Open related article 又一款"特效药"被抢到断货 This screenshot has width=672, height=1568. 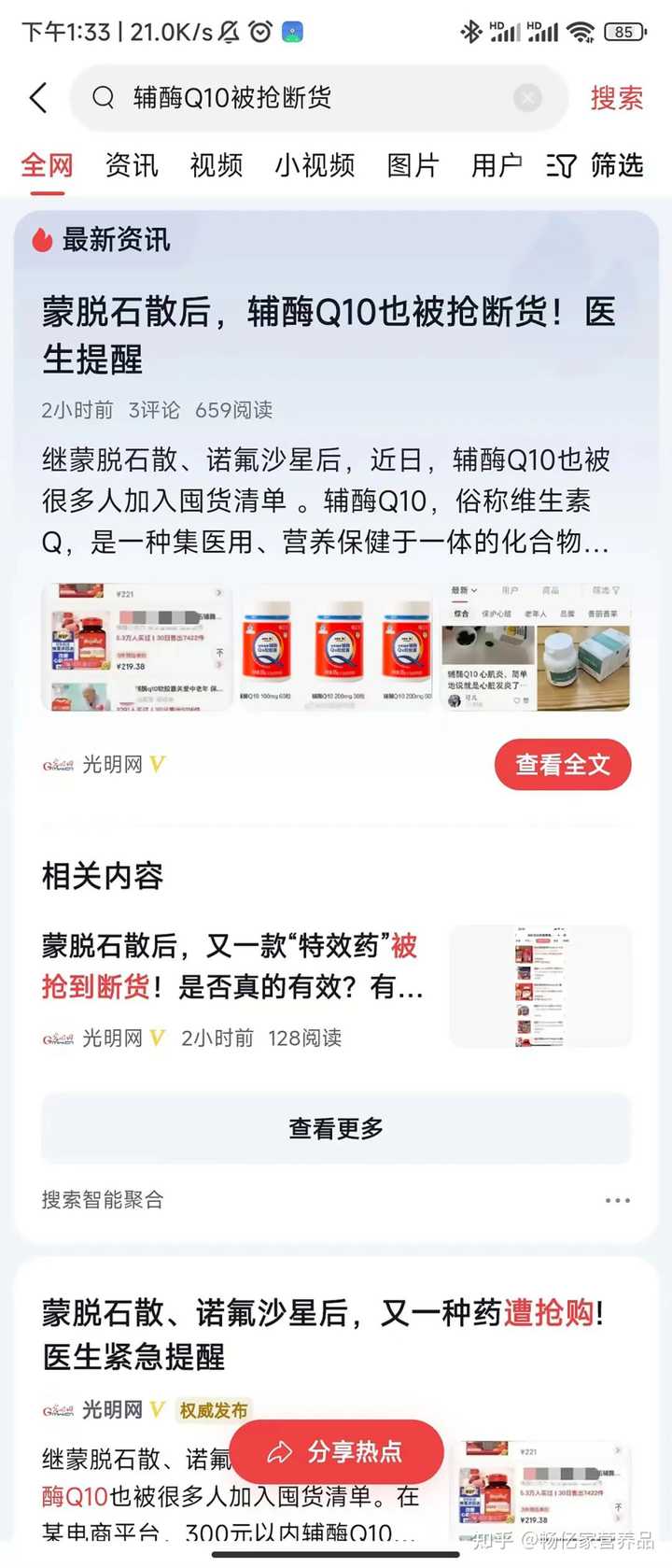coord(233,966)
